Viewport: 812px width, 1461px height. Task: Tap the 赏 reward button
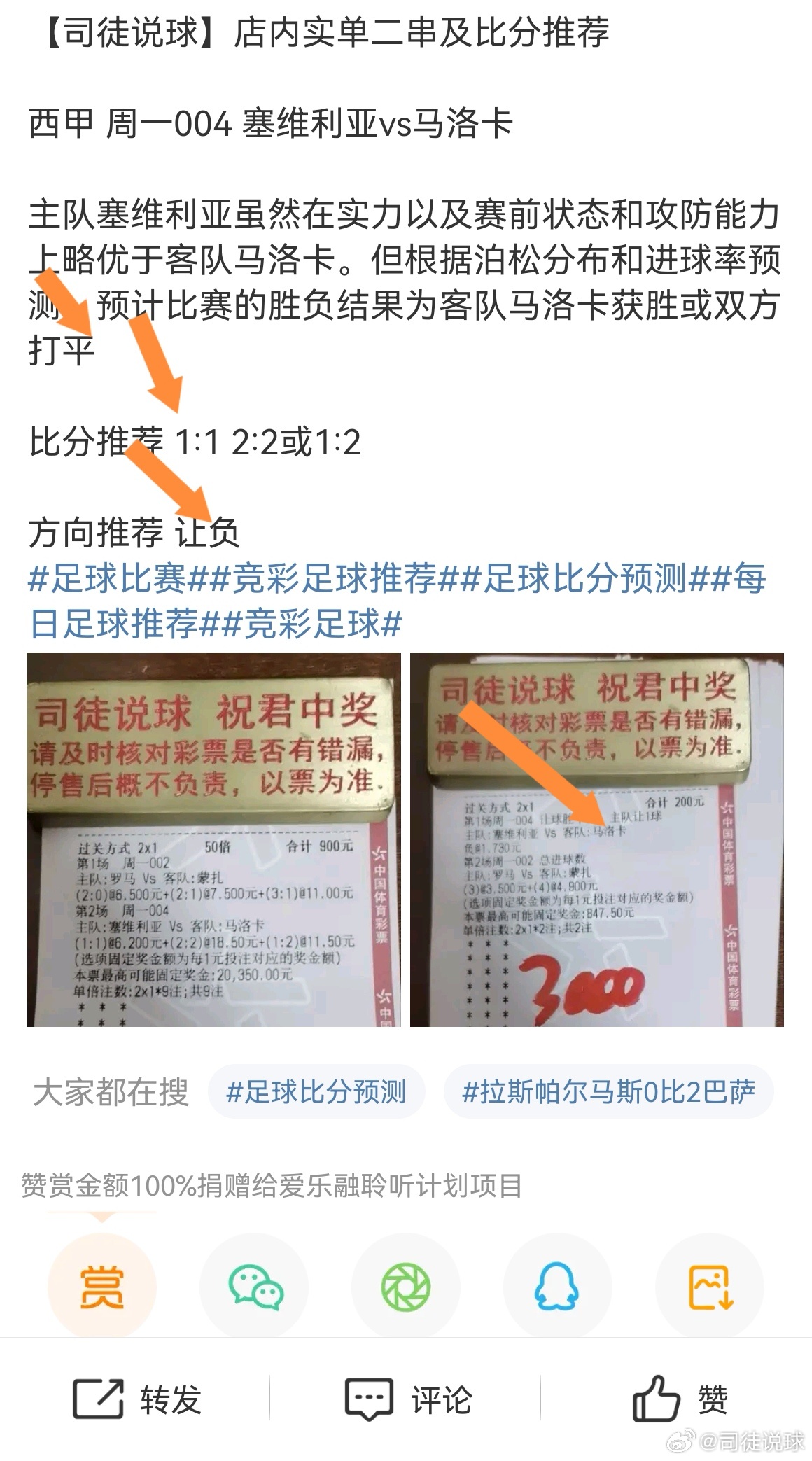coord(102,1287)
